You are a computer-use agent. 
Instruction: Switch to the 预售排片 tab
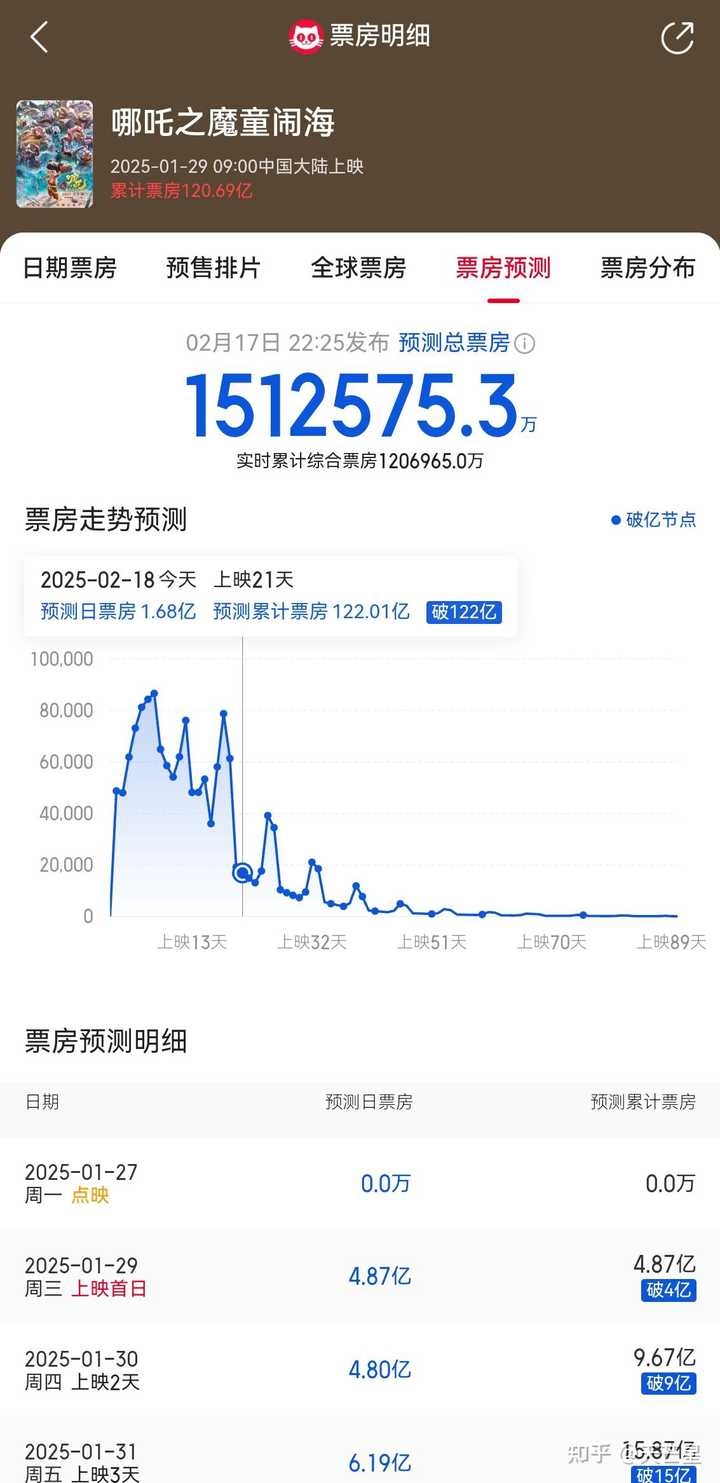click(x=213, y=268)
